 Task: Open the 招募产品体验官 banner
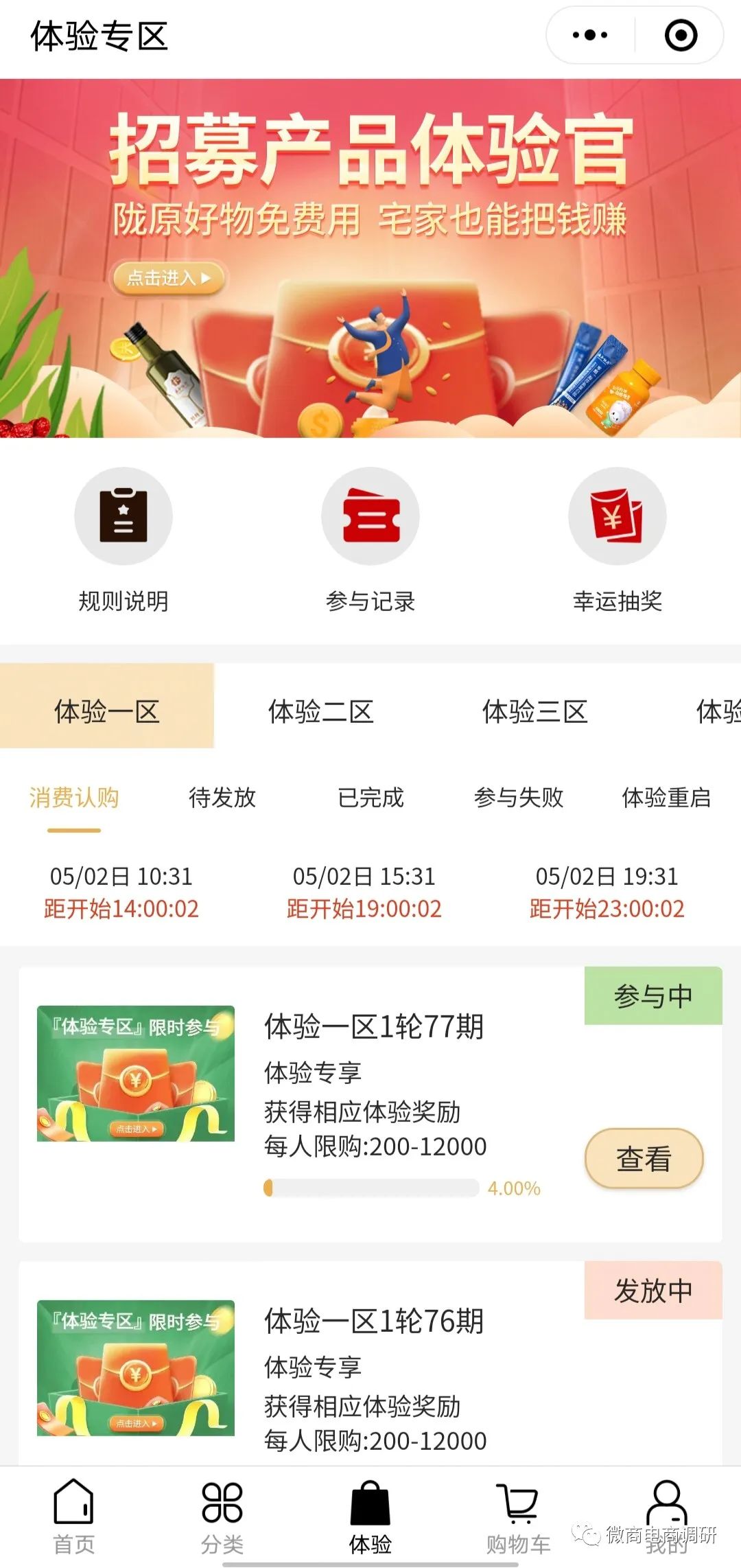[370, 257]
